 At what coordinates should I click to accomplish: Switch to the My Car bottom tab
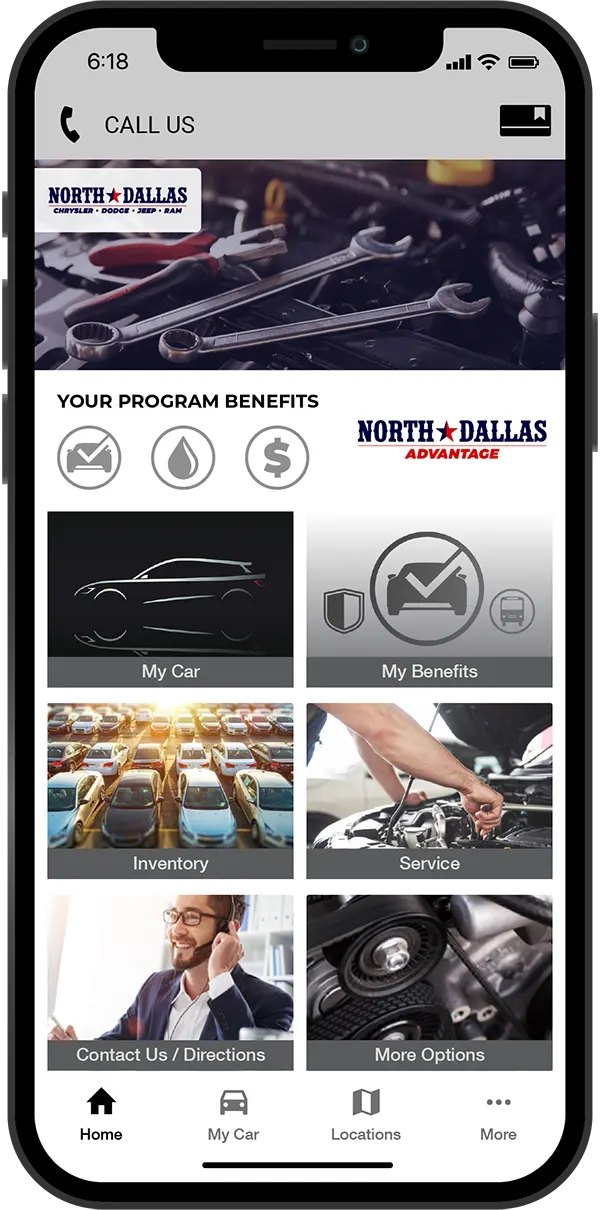[233, 1115]
